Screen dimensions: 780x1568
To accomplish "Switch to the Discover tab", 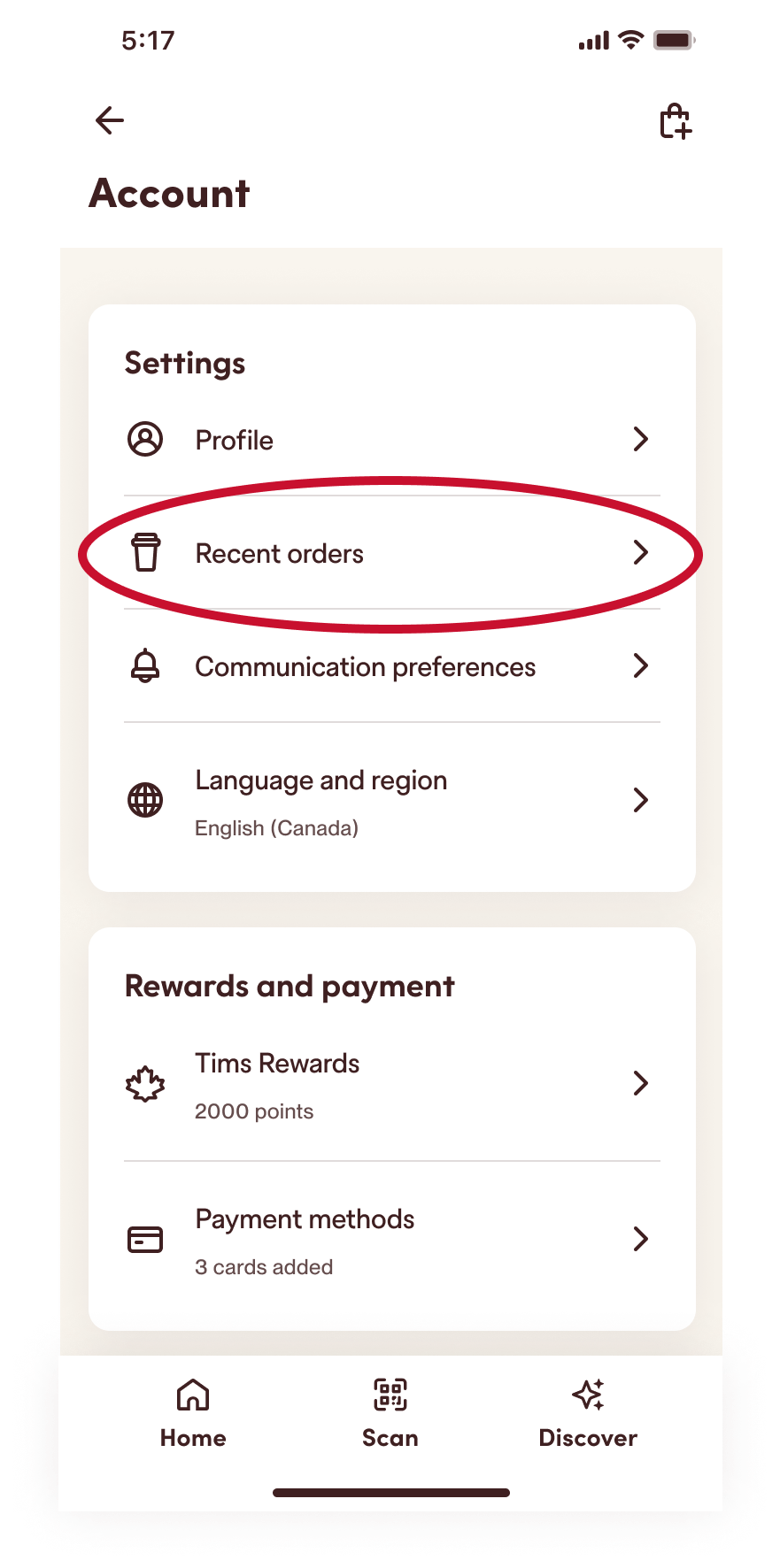I will click(x=587, y=1416).
